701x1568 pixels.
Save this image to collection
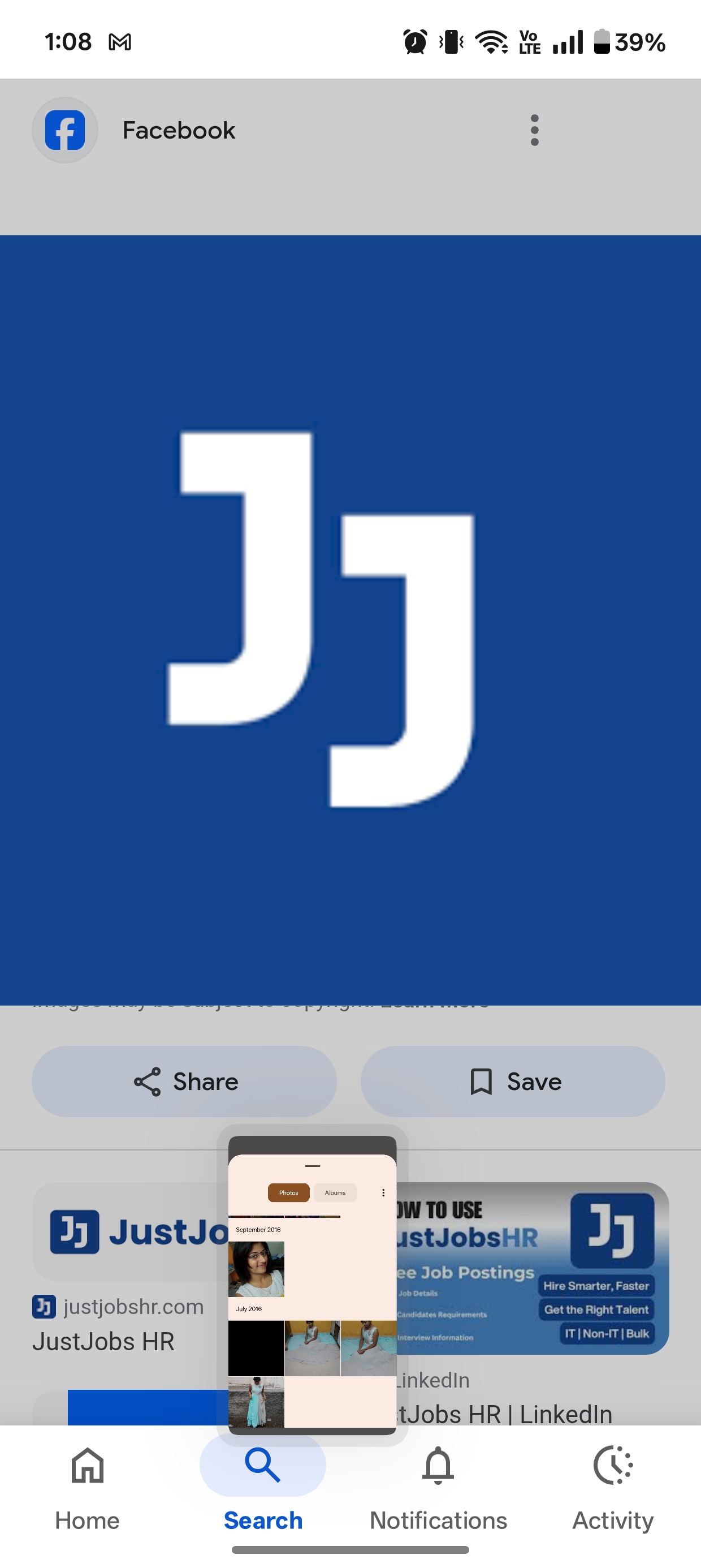pos(512,1082)
